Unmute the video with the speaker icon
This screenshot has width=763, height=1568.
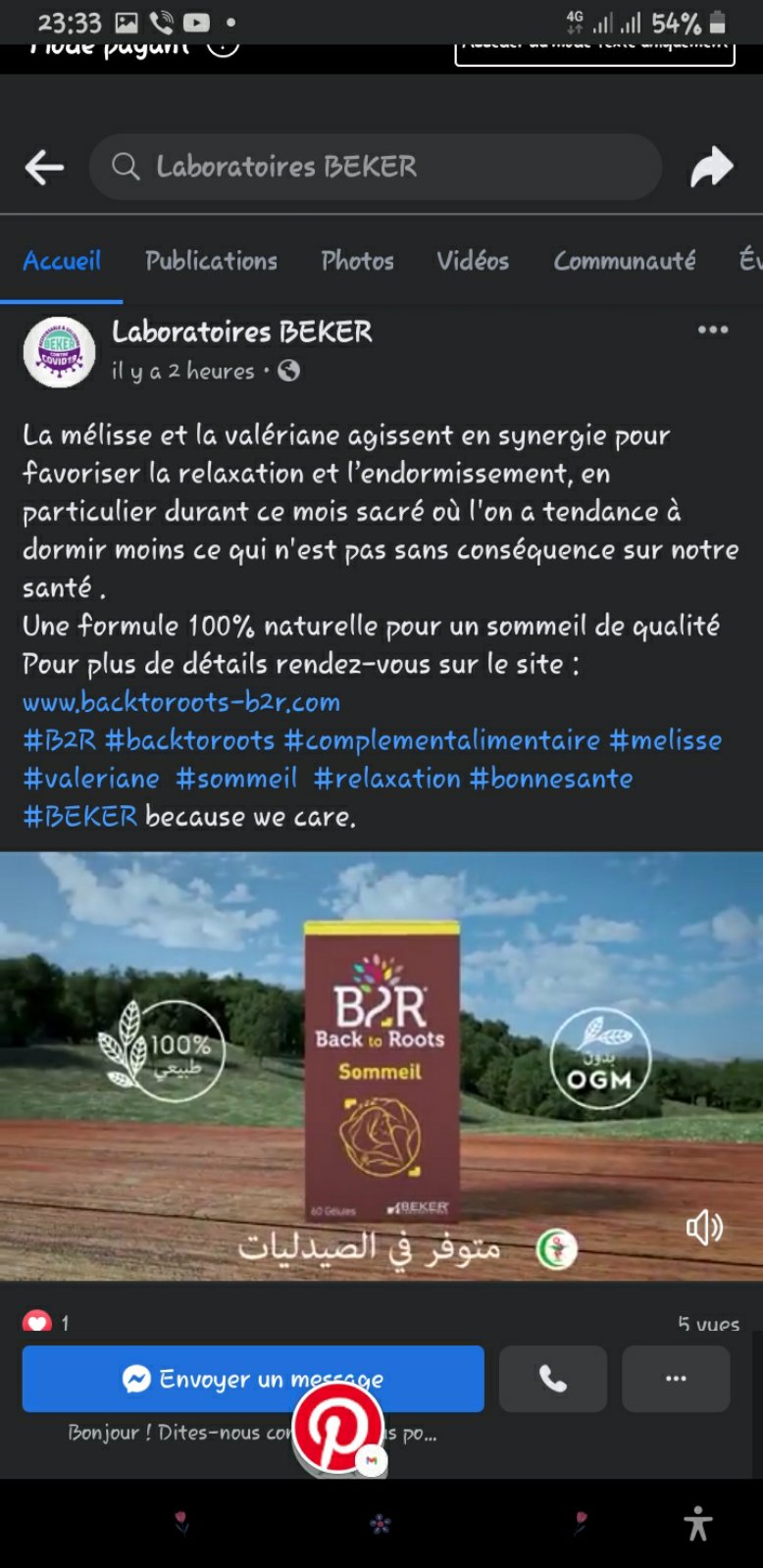click(x=703, y=1227)
